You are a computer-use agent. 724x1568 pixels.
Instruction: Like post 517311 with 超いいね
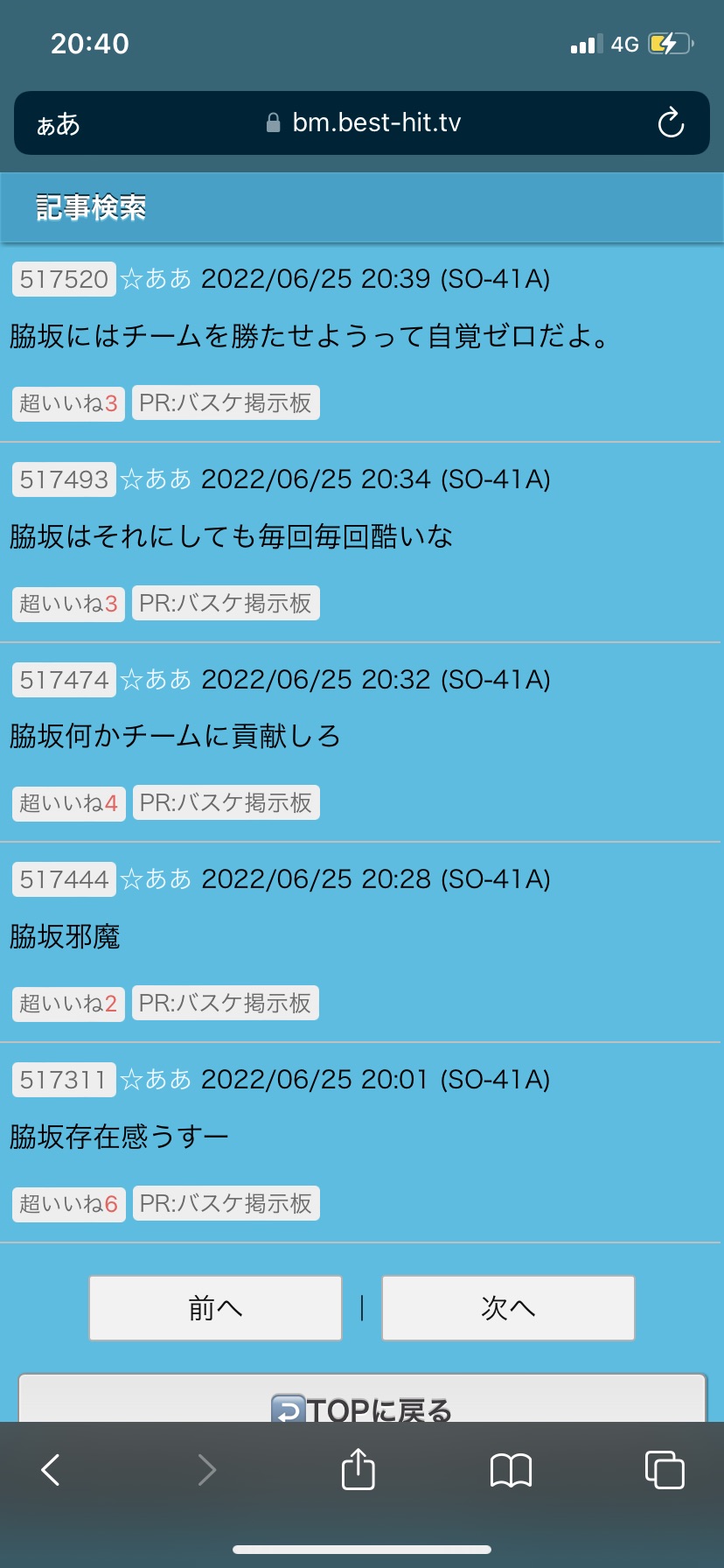coord(68,1204)
